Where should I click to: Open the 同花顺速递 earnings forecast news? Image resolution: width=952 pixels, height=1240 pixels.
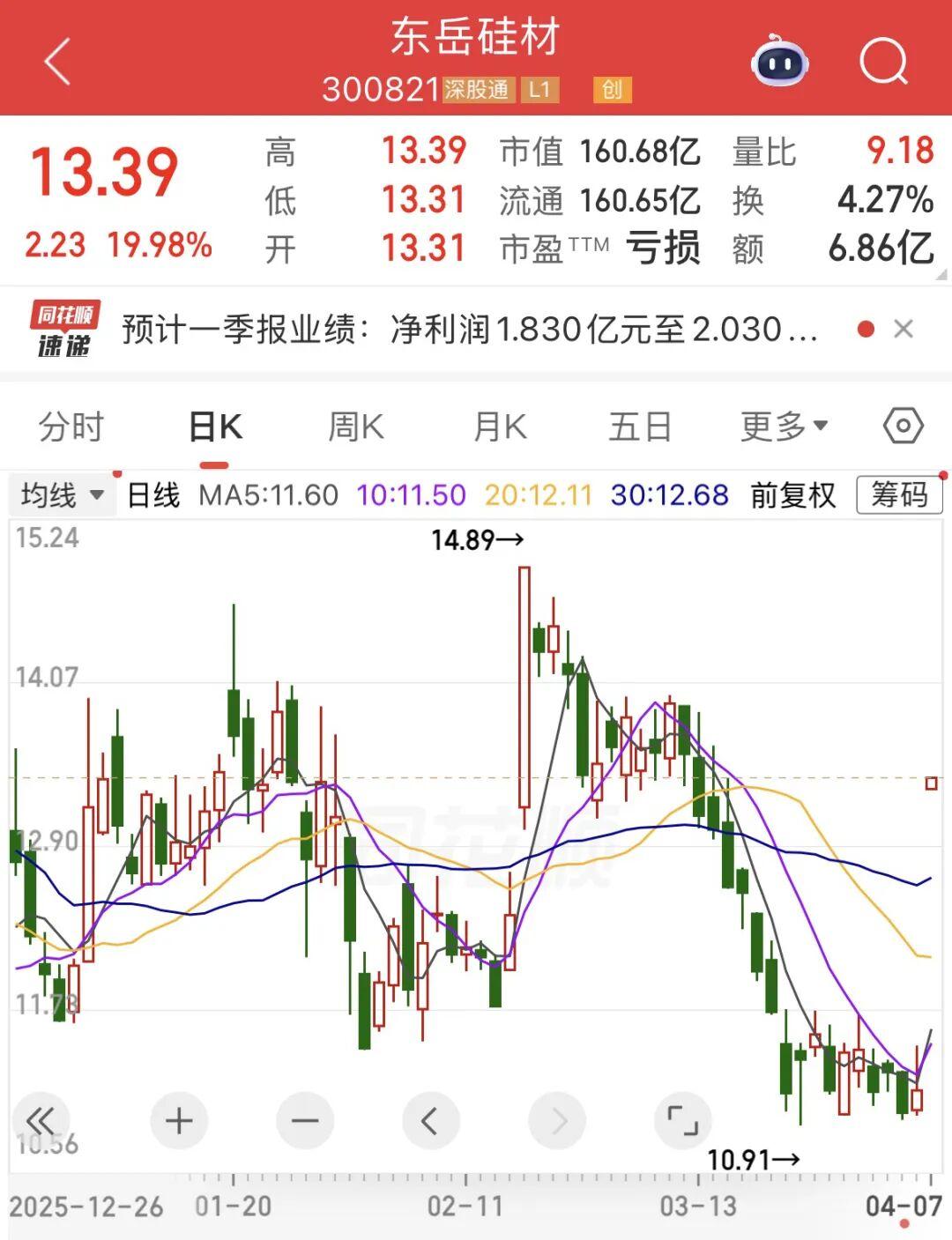tap(470, 330)
